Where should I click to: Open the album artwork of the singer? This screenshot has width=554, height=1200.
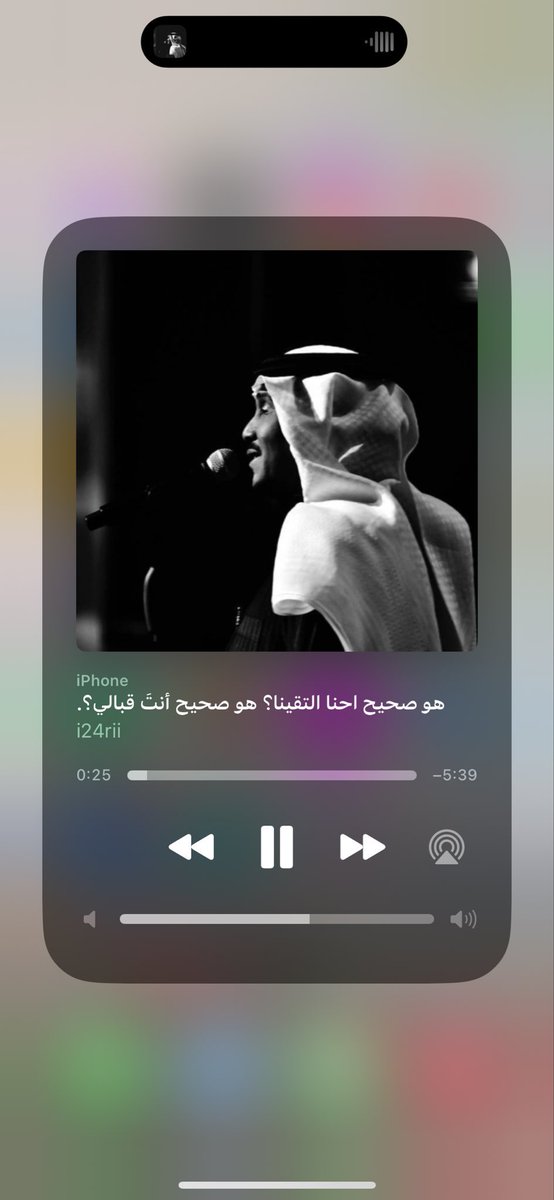pyautogui.click(x=277, y=451)
